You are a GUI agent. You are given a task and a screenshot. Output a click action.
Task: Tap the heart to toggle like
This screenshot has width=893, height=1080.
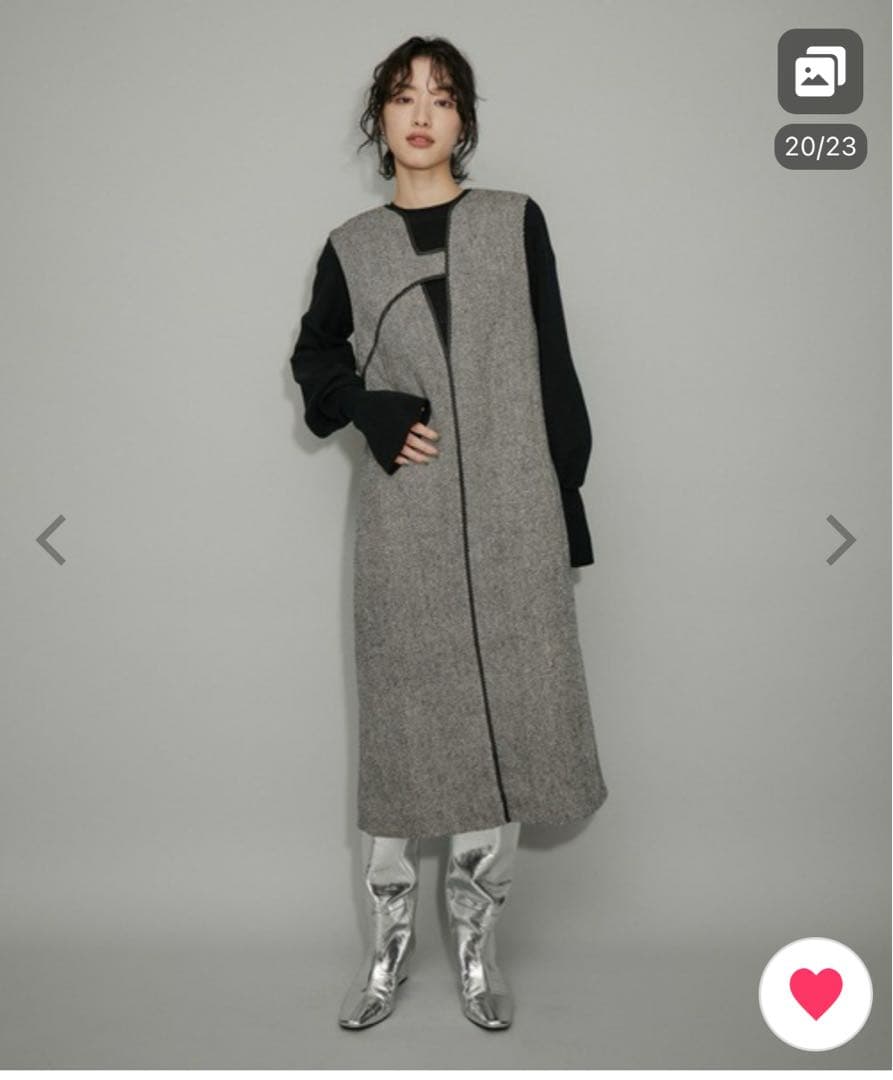point(815,993)
